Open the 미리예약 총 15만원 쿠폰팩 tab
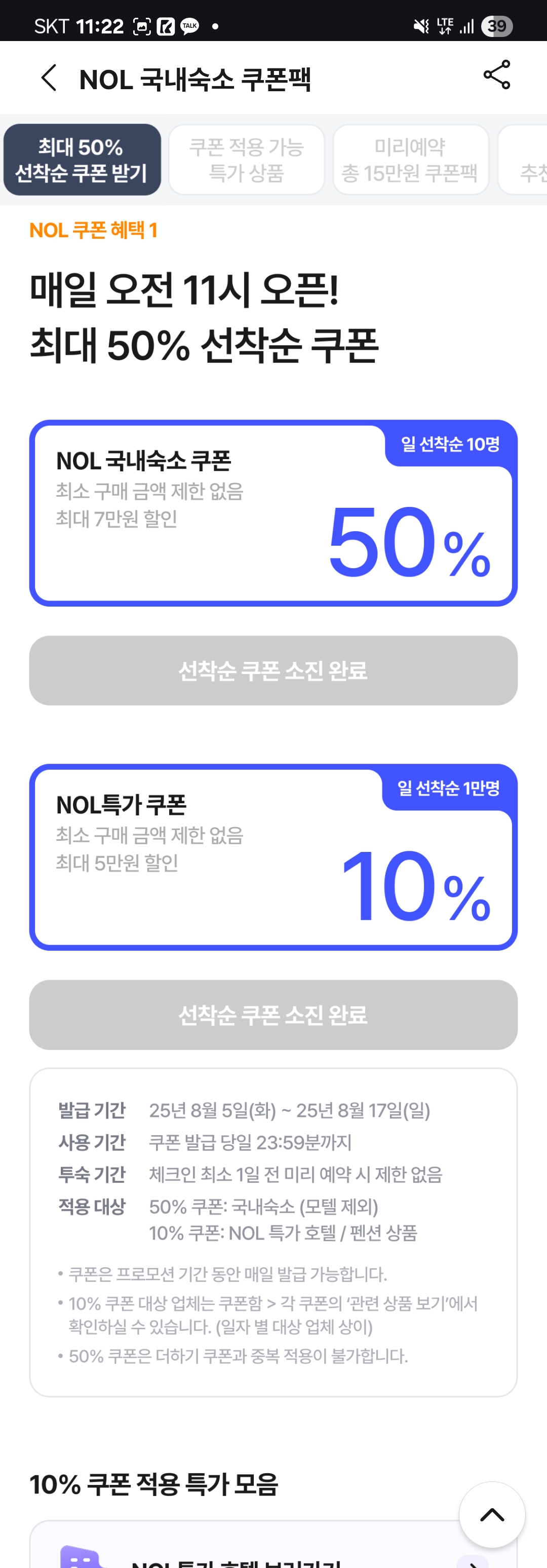 point(411,160)
